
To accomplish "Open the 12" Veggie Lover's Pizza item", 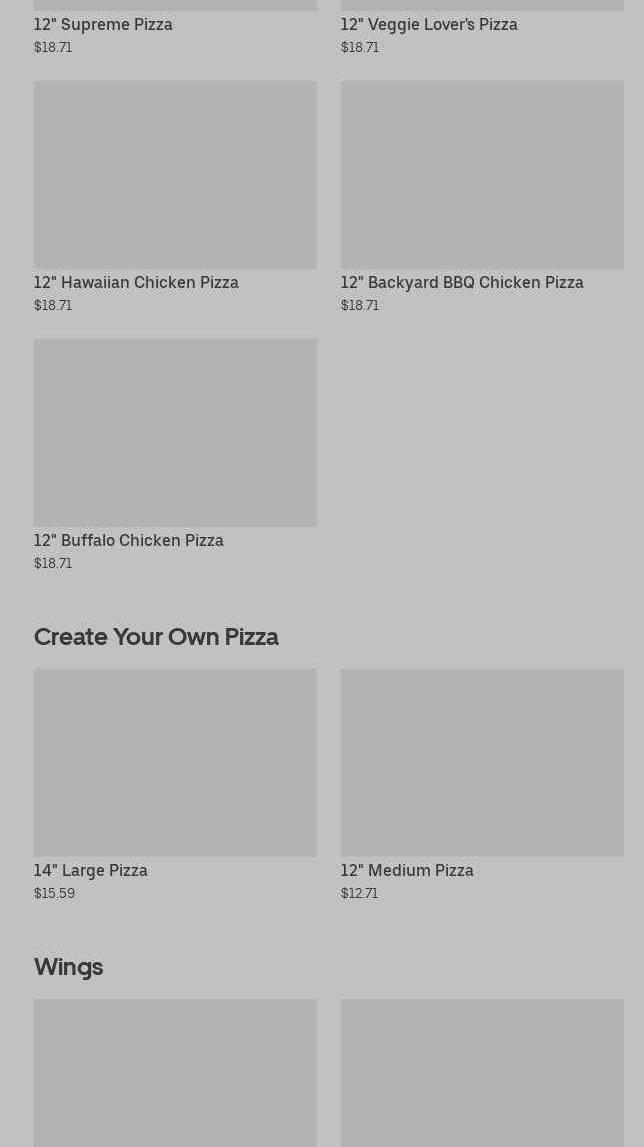I will coord(482,27).
